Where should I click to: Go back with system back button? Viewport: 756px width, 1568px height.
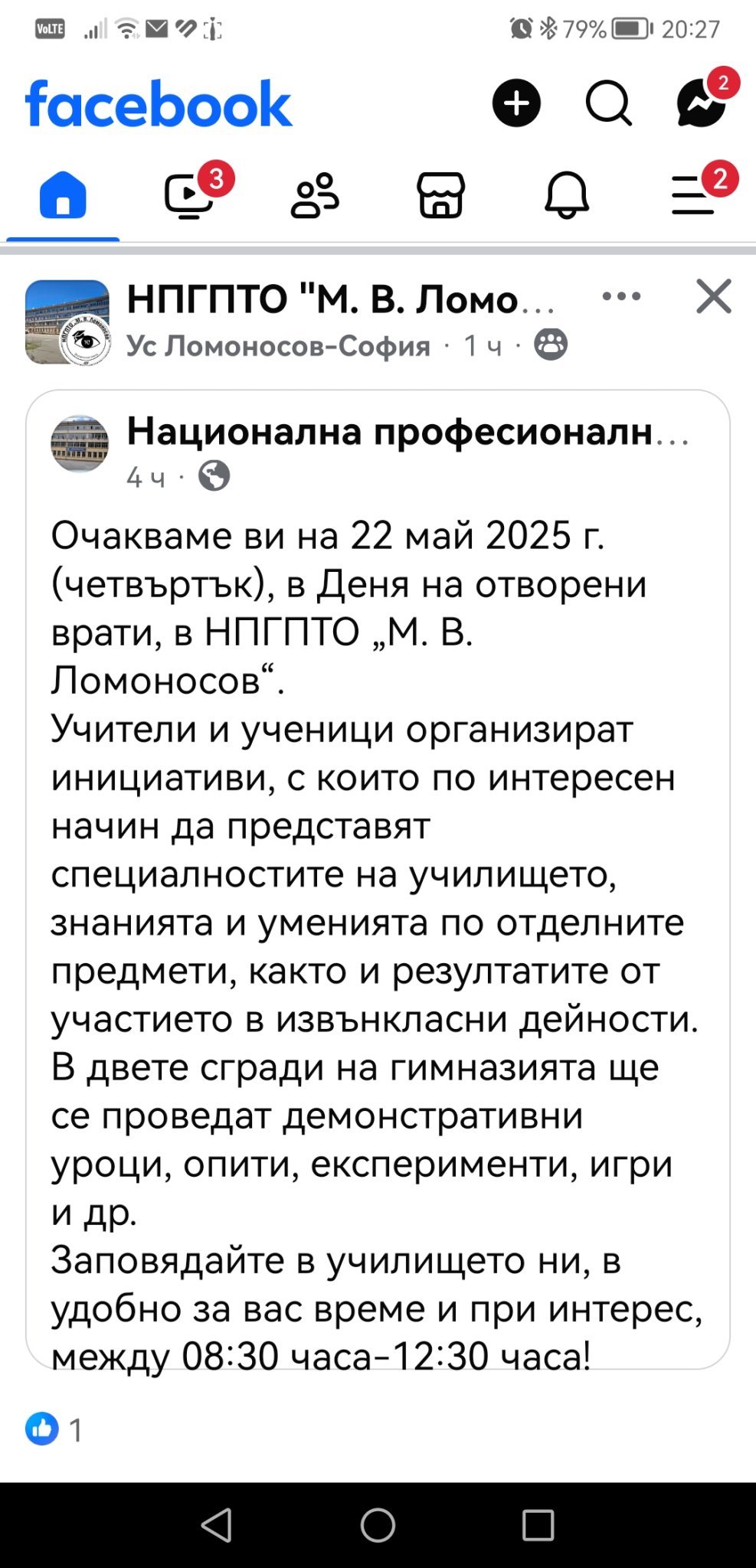click(217, 1525)
